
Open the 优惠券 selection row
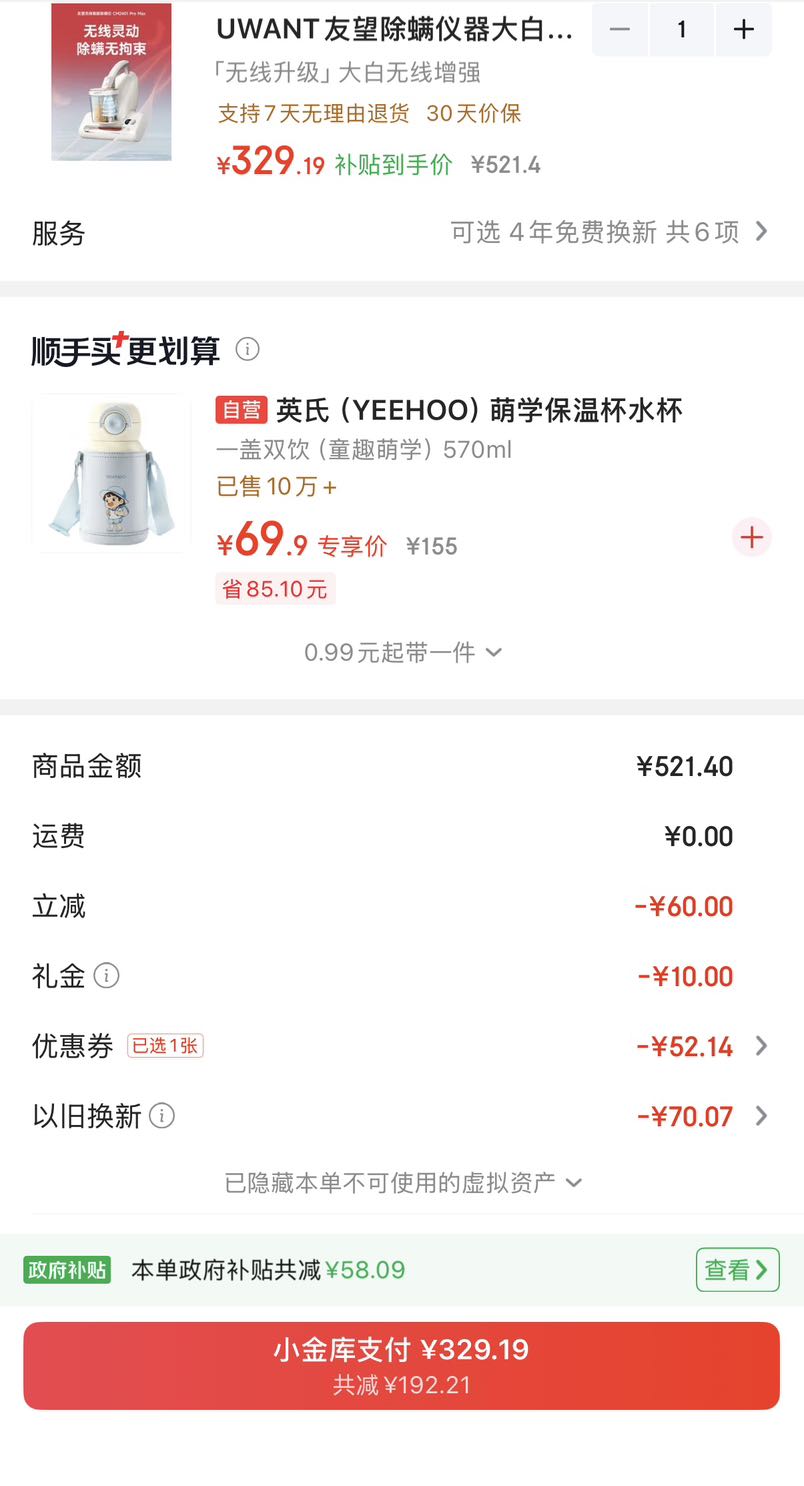(x=402, y=1046)
